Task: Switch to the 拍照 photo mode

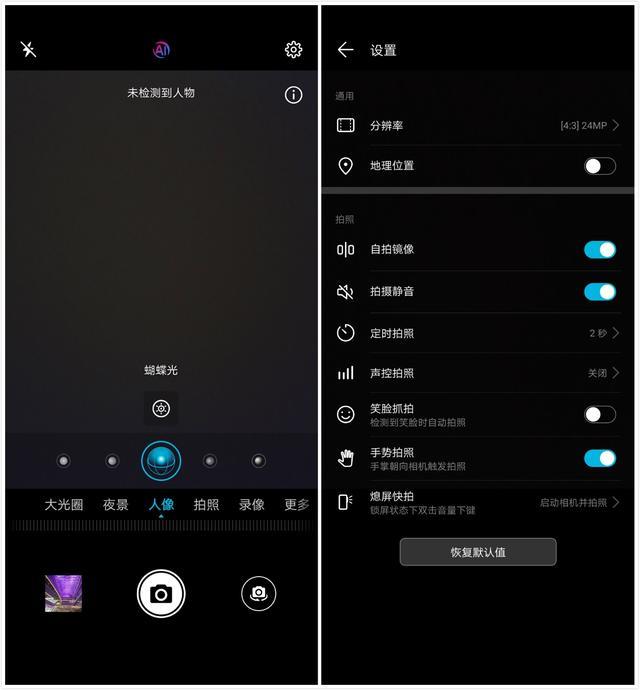Action: (207, 504)
